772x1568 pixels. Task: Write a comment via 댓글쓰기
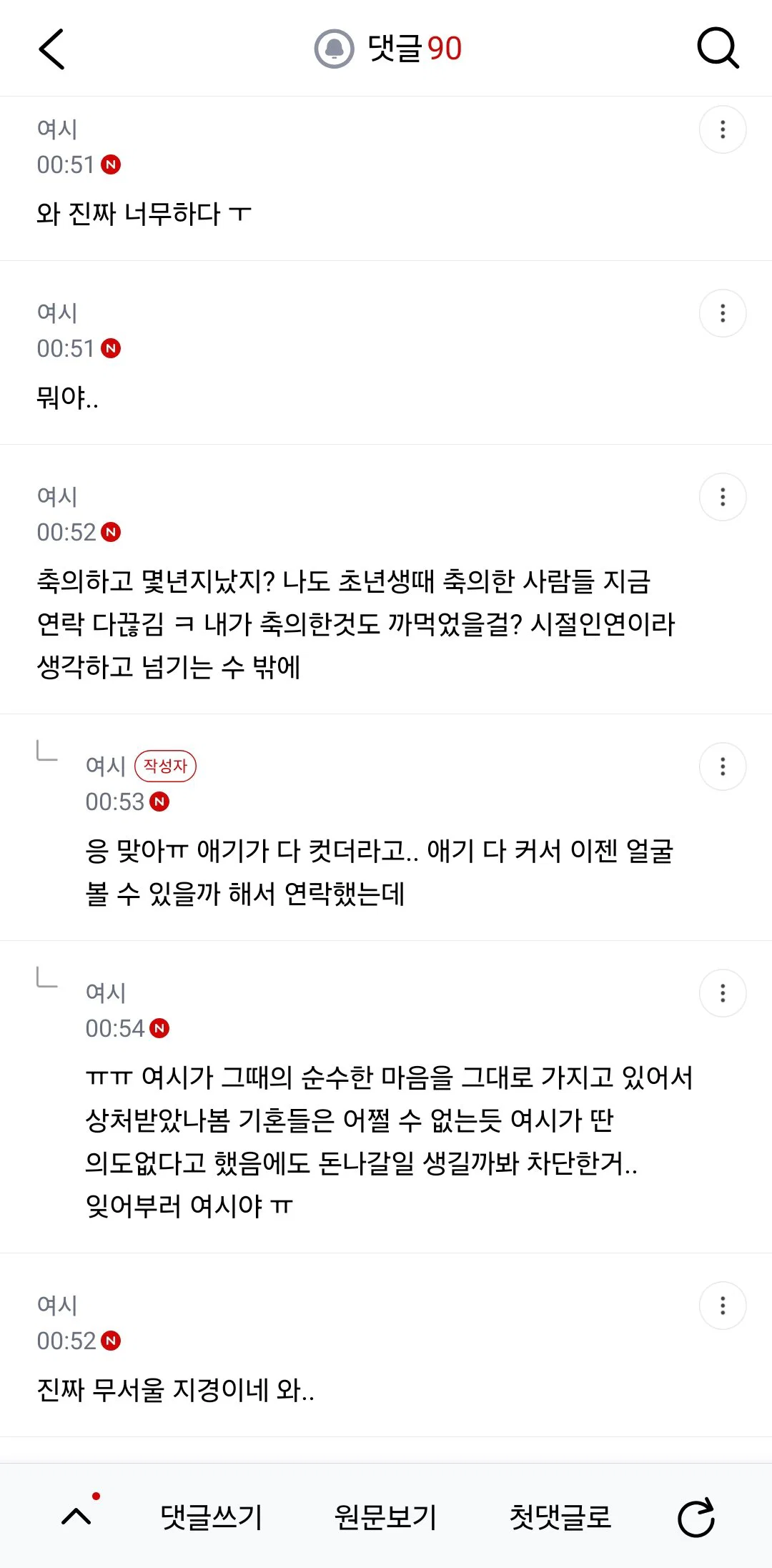tap(212, 1517)
